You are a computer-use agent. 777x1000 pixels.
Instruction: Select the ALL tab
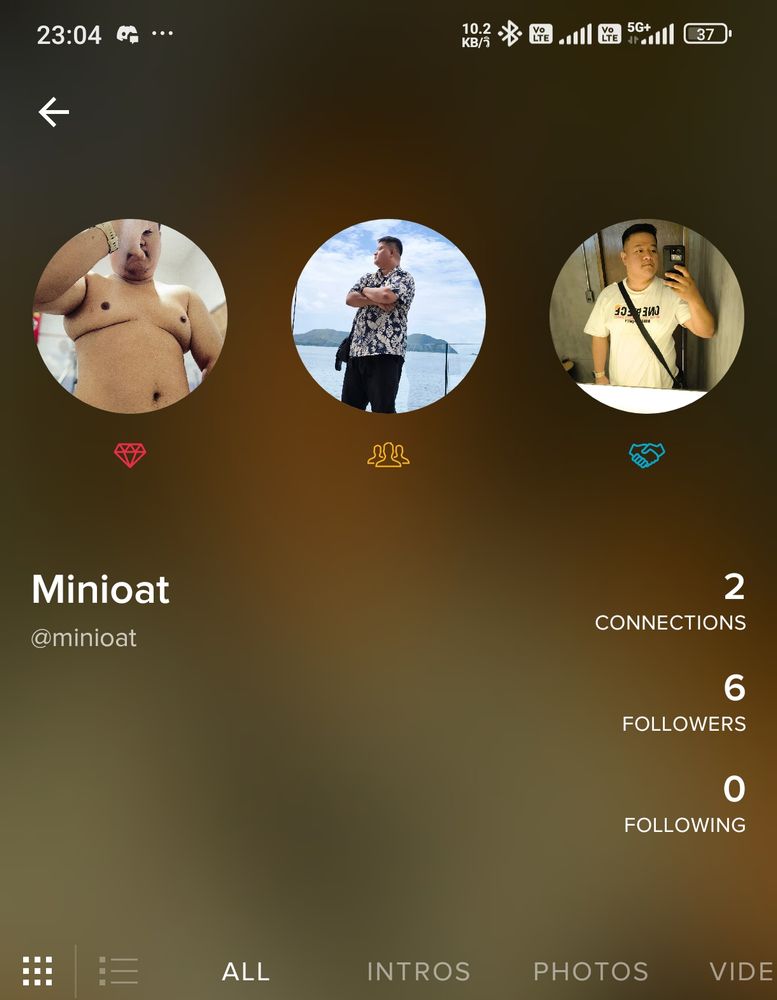tap(246, 971)
